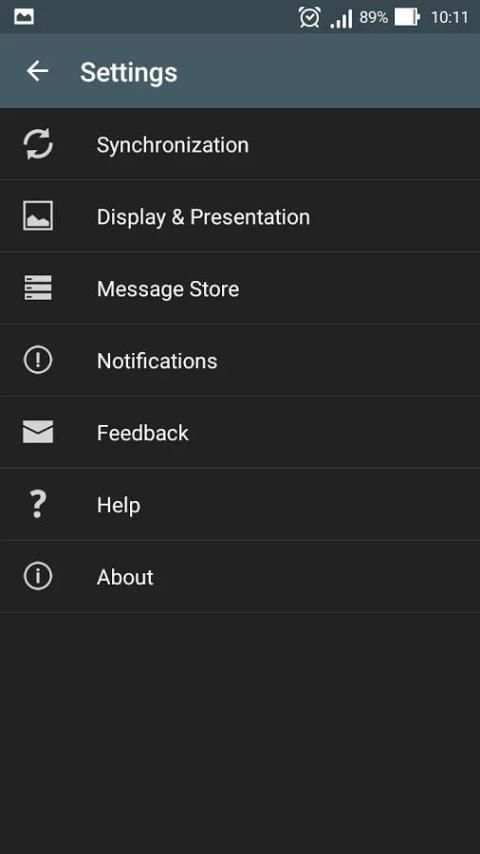Viewport: 480px width, 854px height.
Task: Open Display & Presentation settings
Action: click(x=240, y=216)
